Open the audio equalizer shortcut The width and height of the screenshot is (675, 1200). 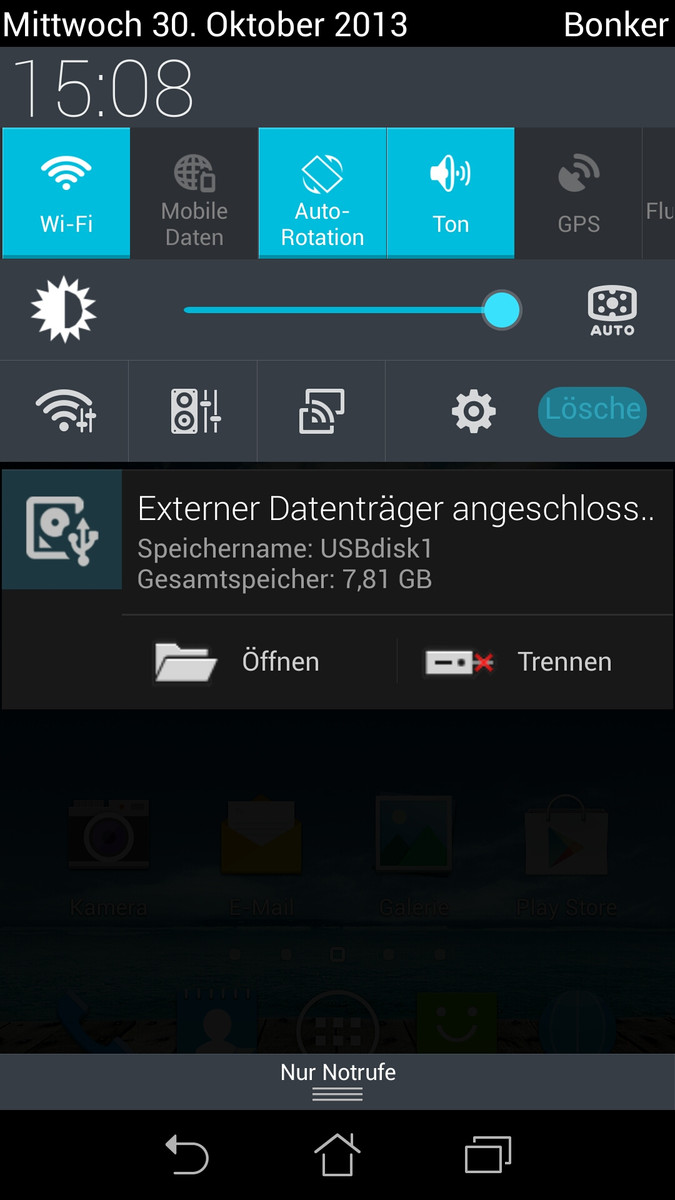click(x=194, y=411)
